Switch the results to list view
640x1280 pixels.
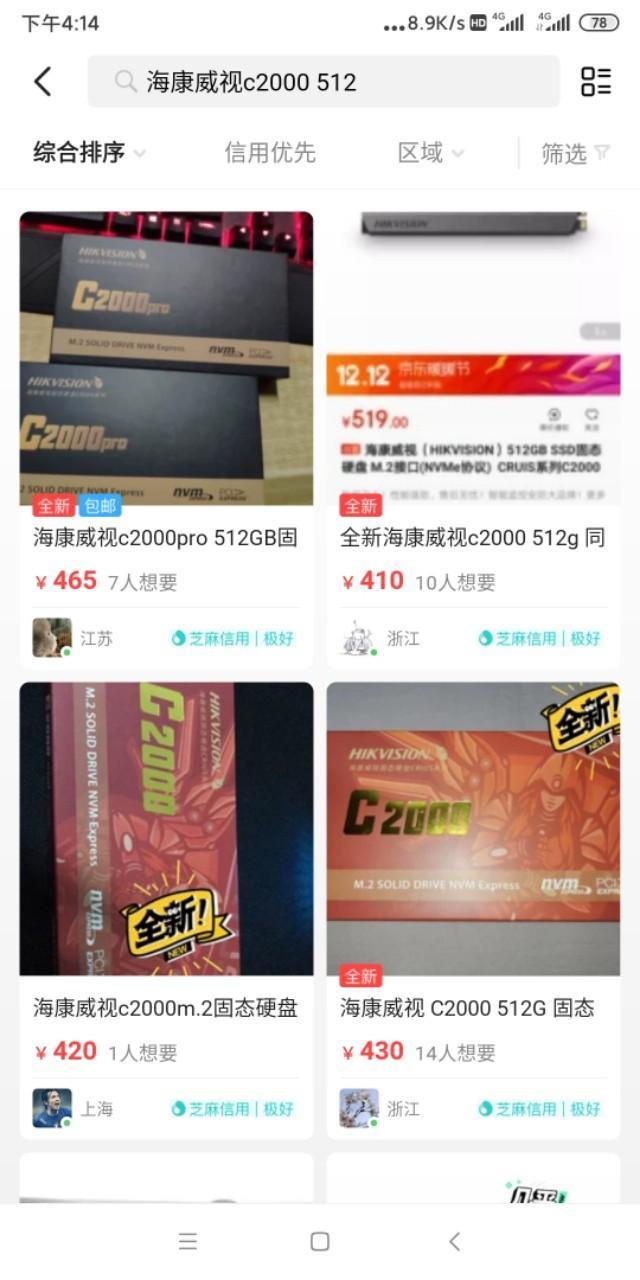coord(596,82)
